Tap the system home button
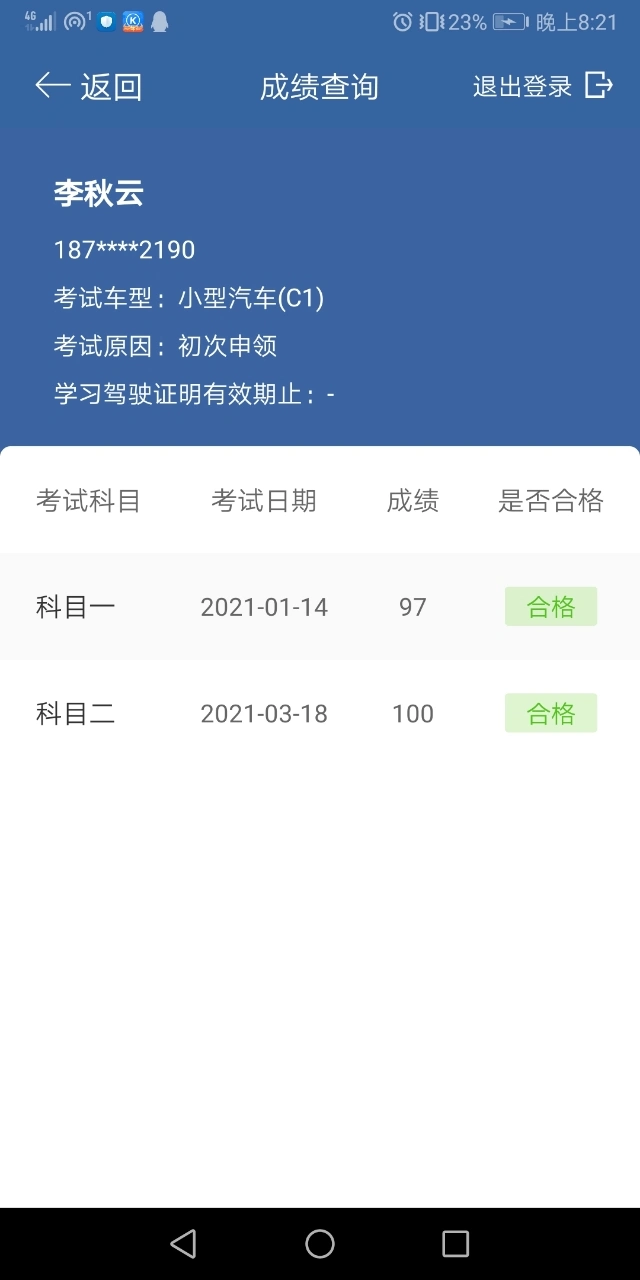Image resolution: width=640 pixels, height=1280 pixels. point(320,1243)
